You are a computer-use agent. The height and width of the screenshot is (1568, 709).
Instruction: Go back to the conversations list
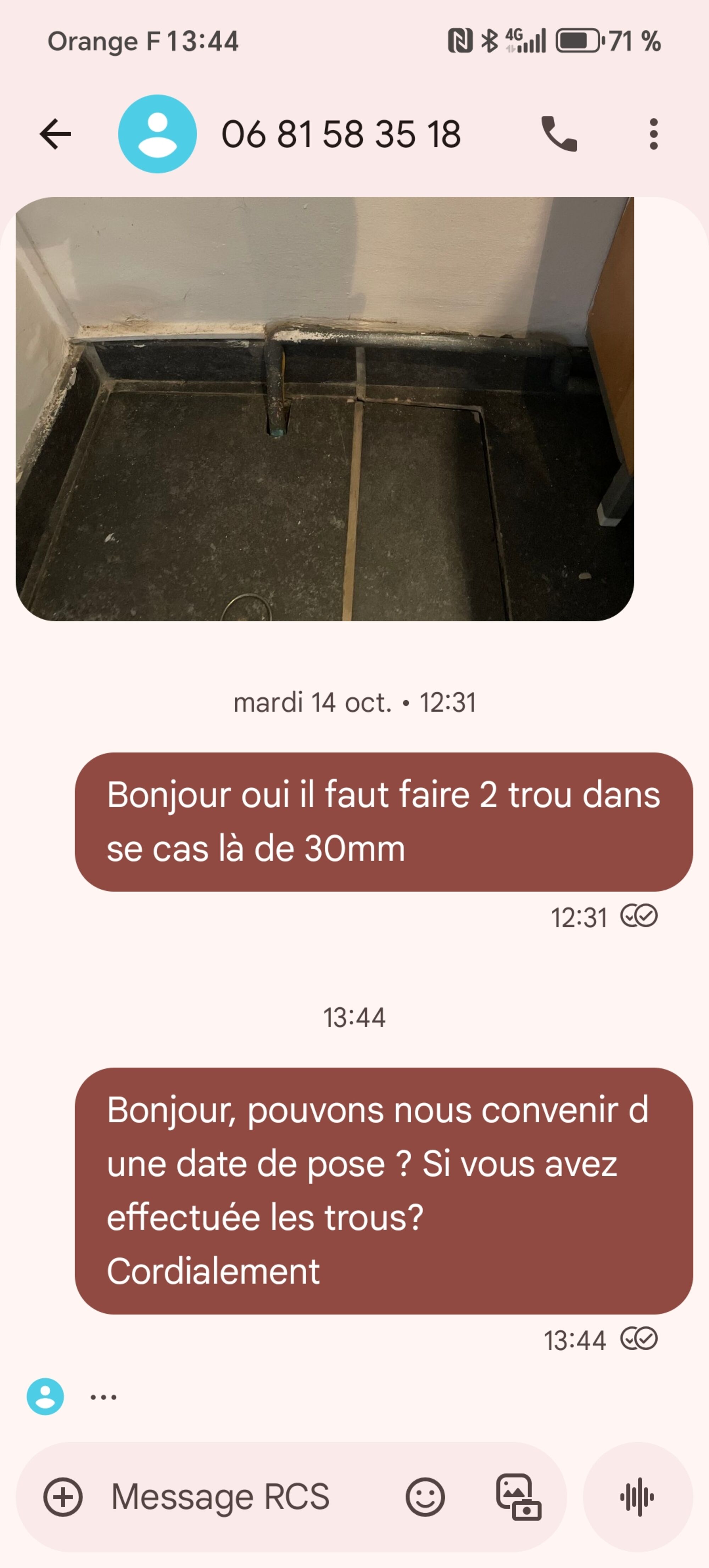click(55, 134)
